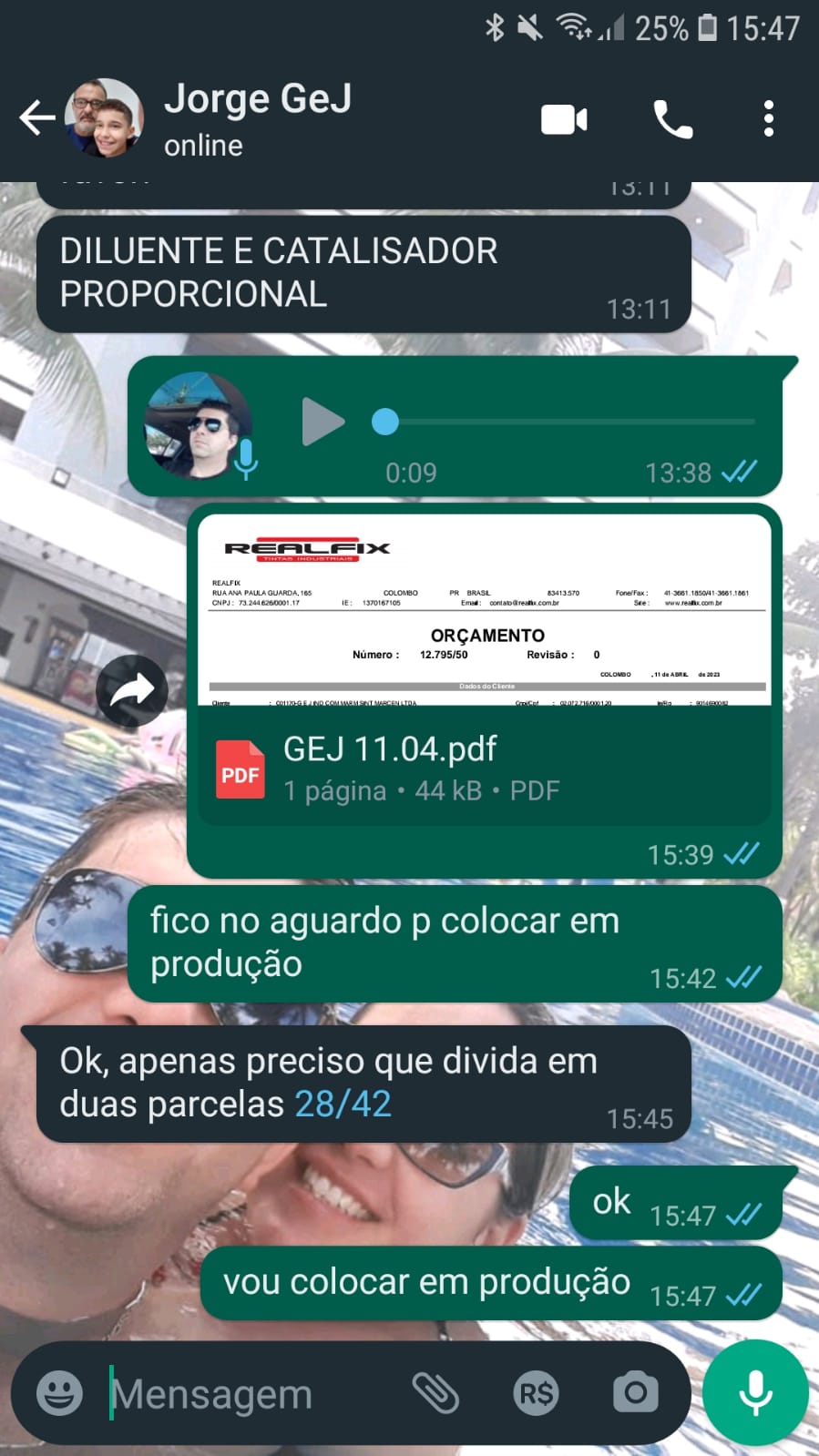Tap the microphone to record audio
Image resolution: width=819 pixels, height=1456 pixels.
(x=755, y=1392)
